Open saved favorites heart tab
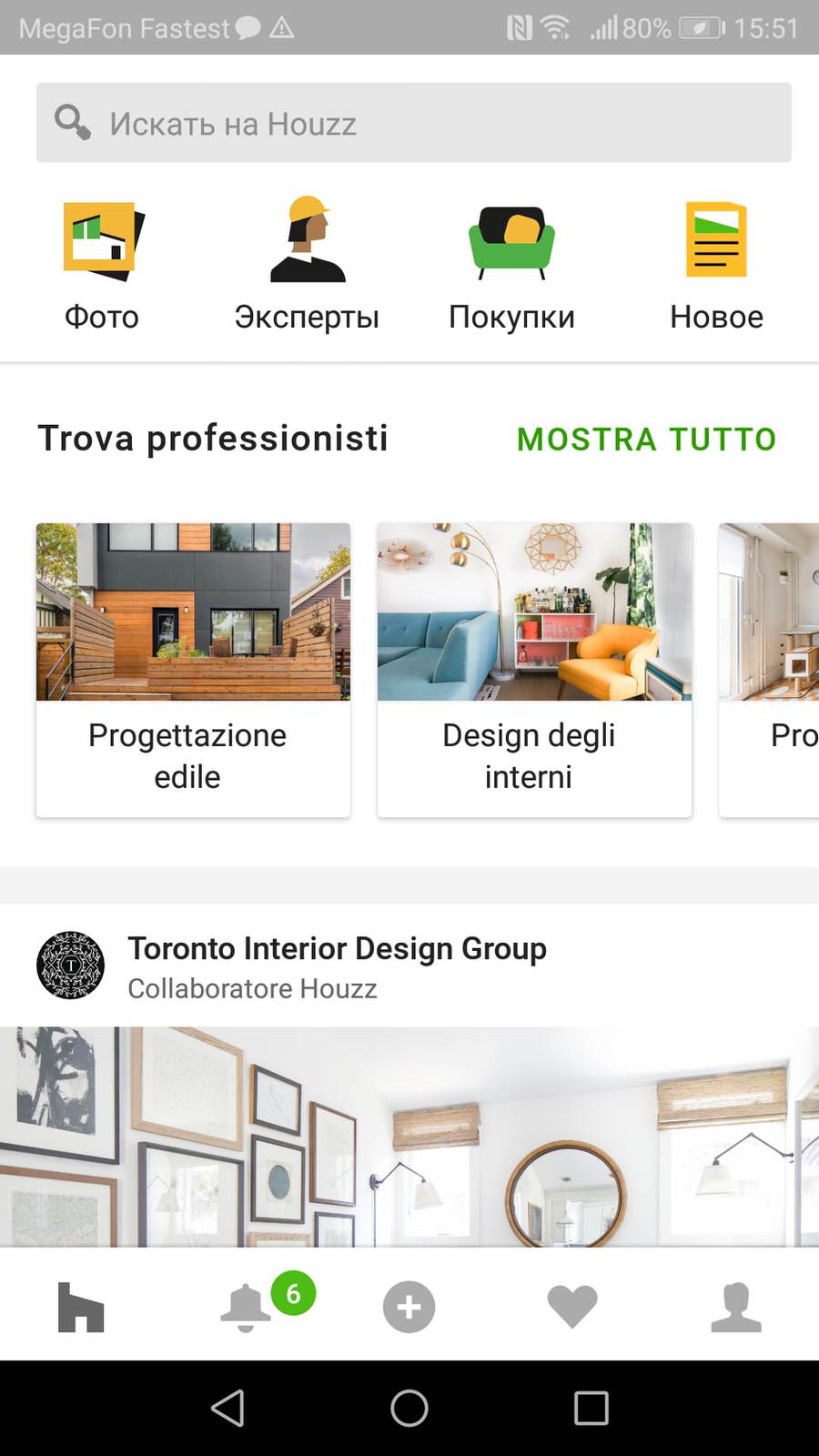Screen dimensions: 819x1456 tap(572, 1307)
